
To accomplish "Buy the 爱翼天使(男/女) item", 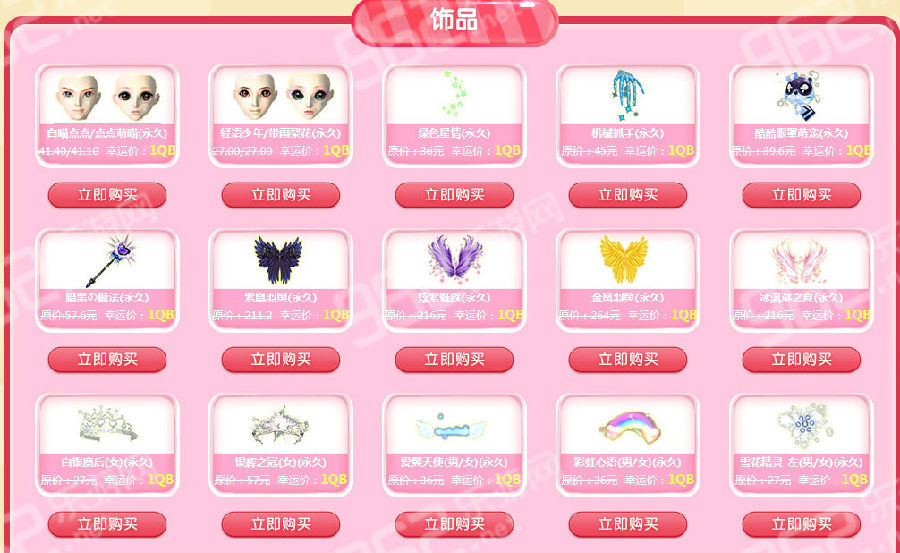I will (454, 524).
